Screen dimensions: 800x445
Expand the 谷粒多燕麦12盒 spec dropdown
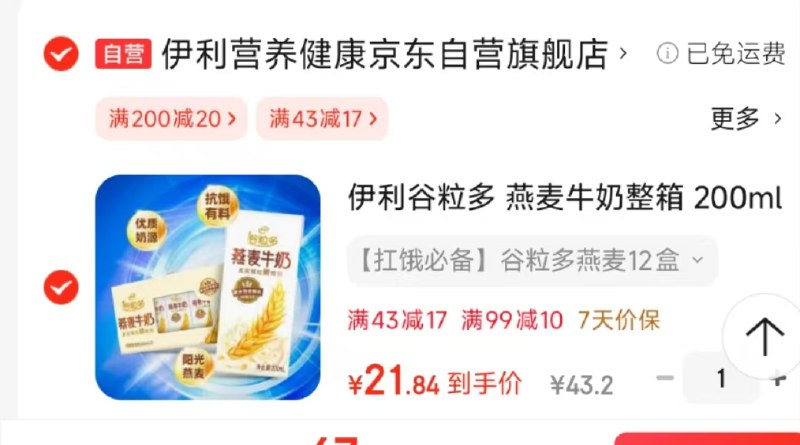(x=531, y=261)
